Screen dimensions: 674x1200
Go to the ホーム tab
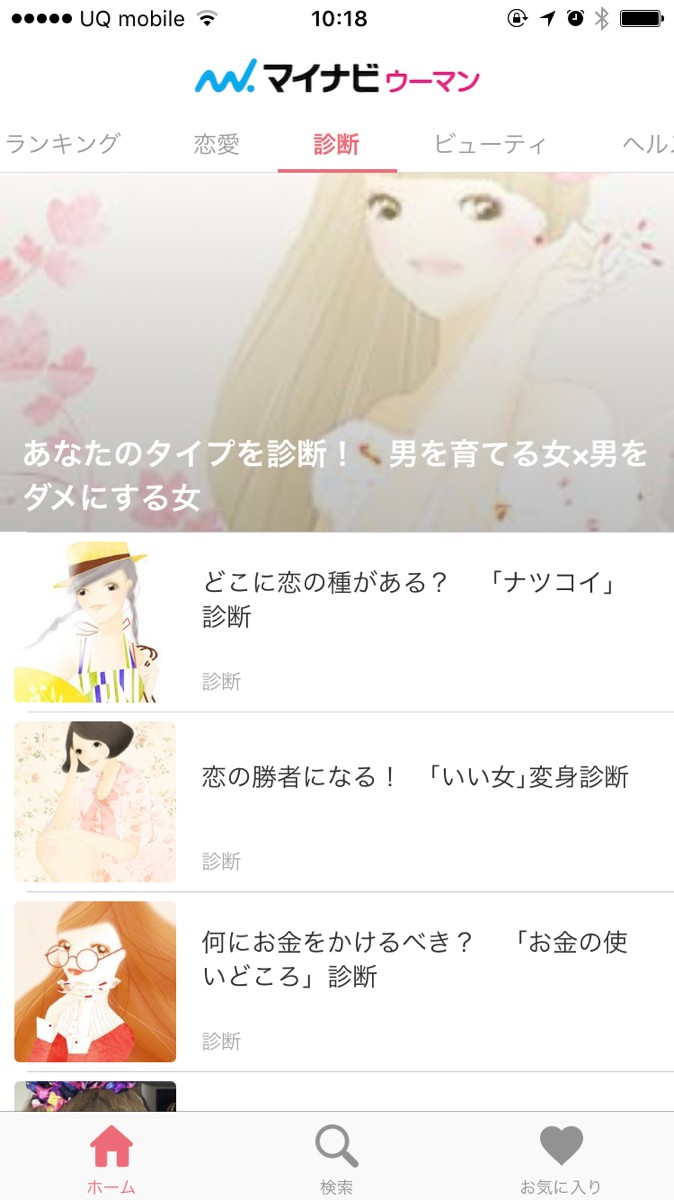coord(111,1158)
